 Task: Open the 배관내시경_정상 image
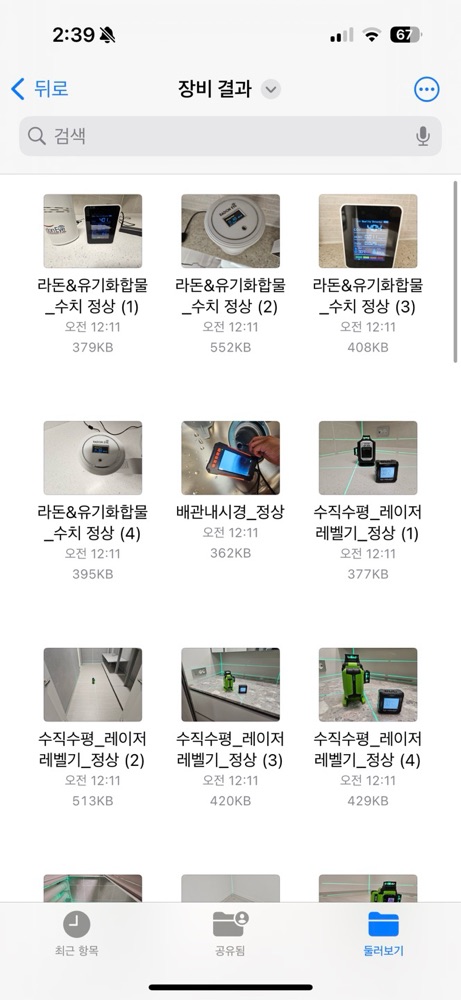[x=230, y=458]
